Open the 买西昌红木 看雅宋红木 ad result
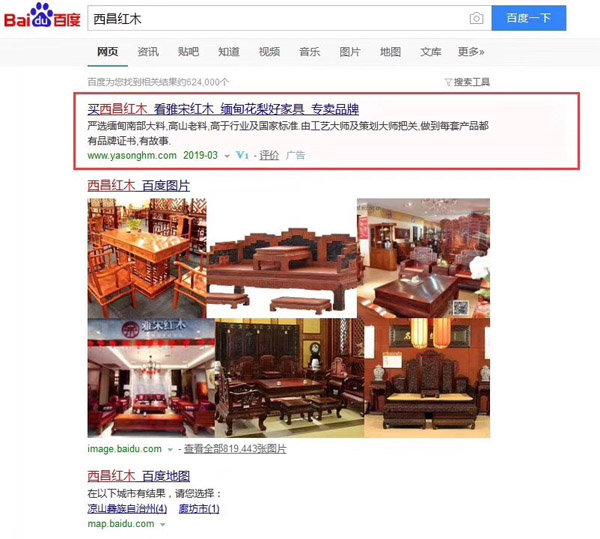The image size is (600, 539). (x=222, y=109)
